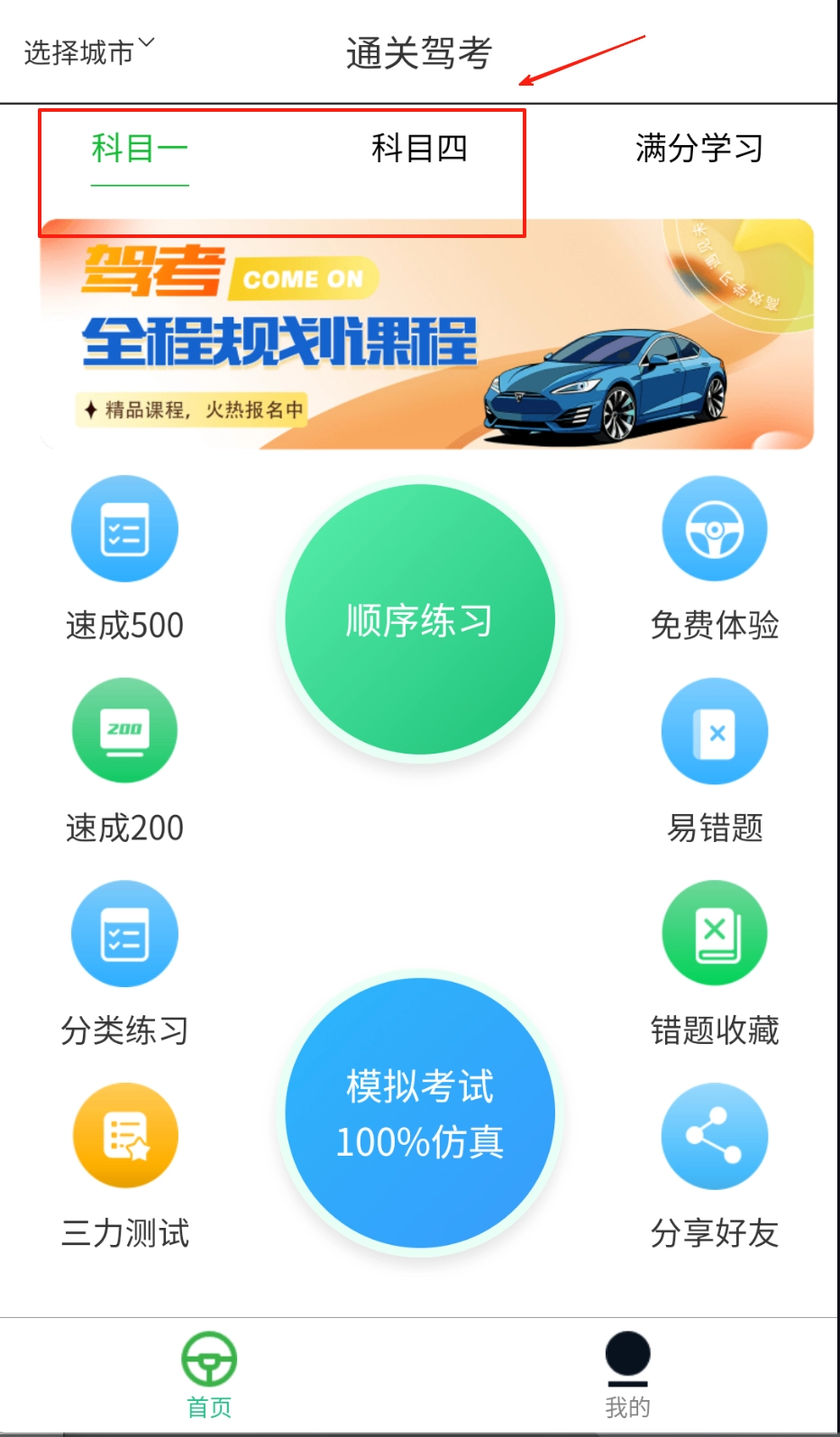840x1437 pixels.
Task: Go to 首页 home tab
Action: 209,1375
